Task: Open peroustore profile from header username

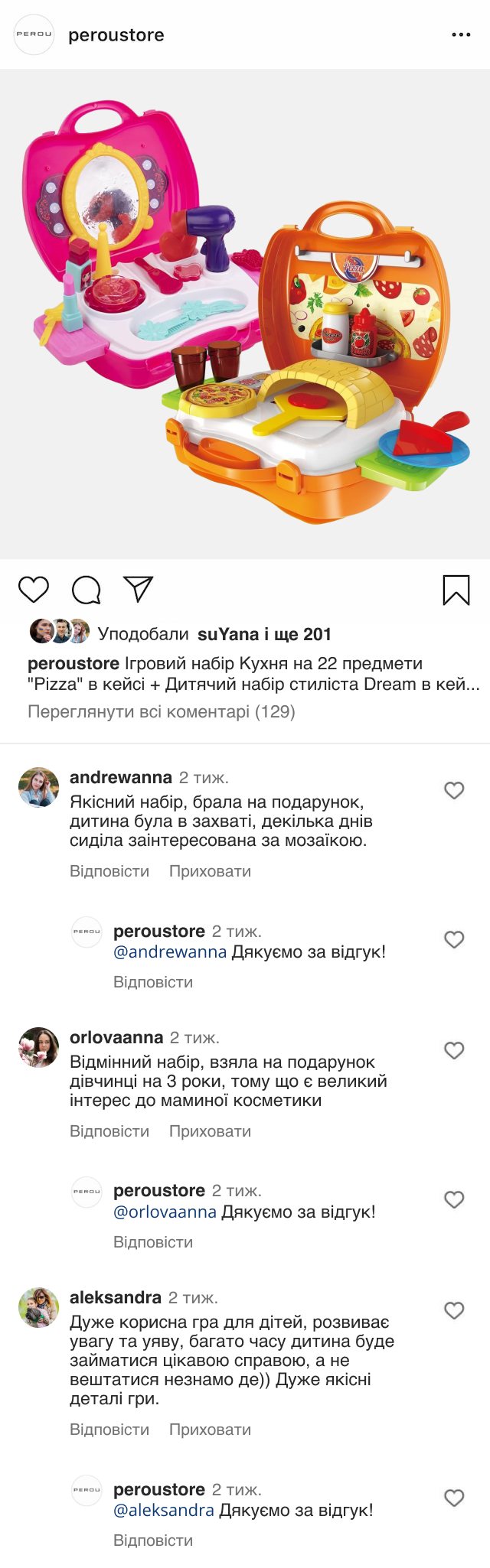Action: 116,35
